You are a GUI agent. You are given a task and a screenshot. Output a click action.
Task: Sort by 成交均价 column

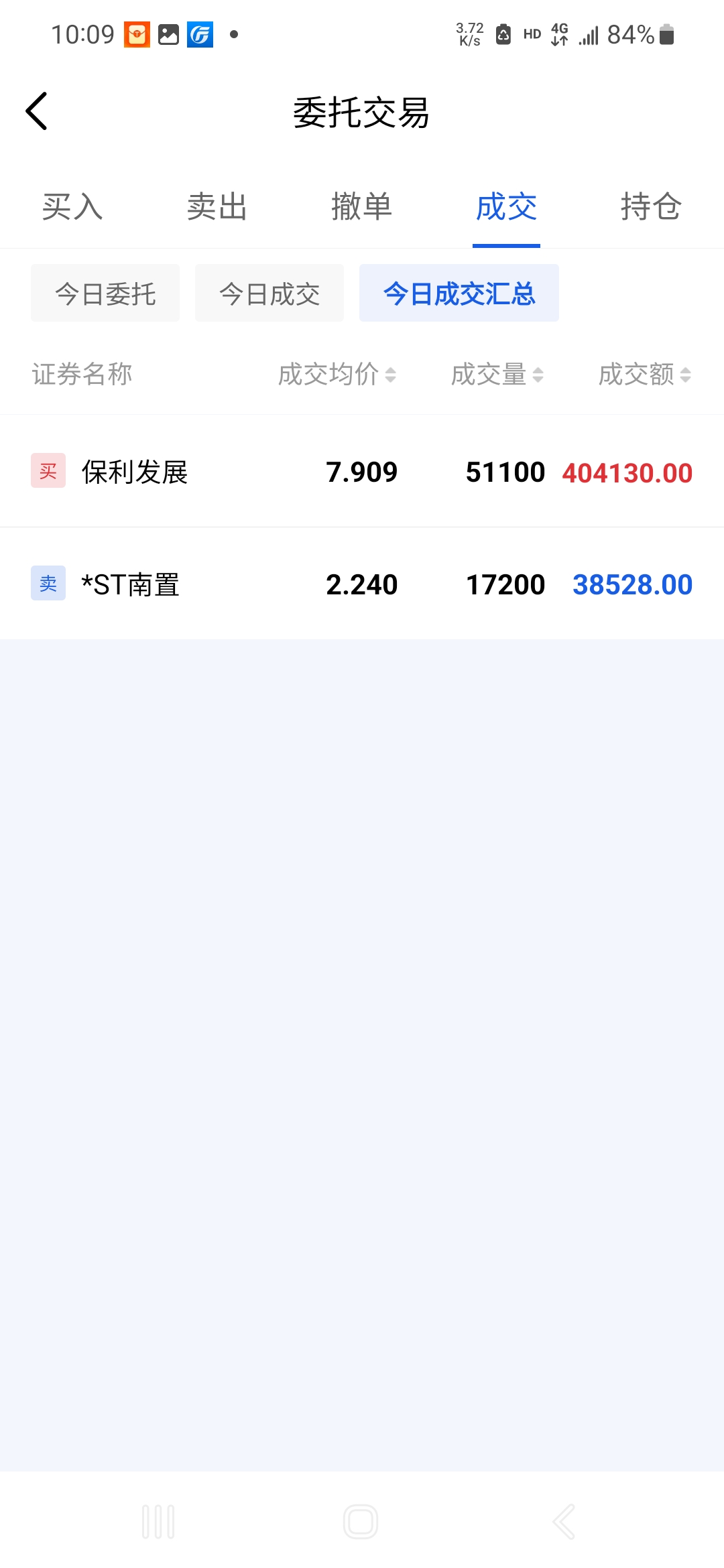337,374
